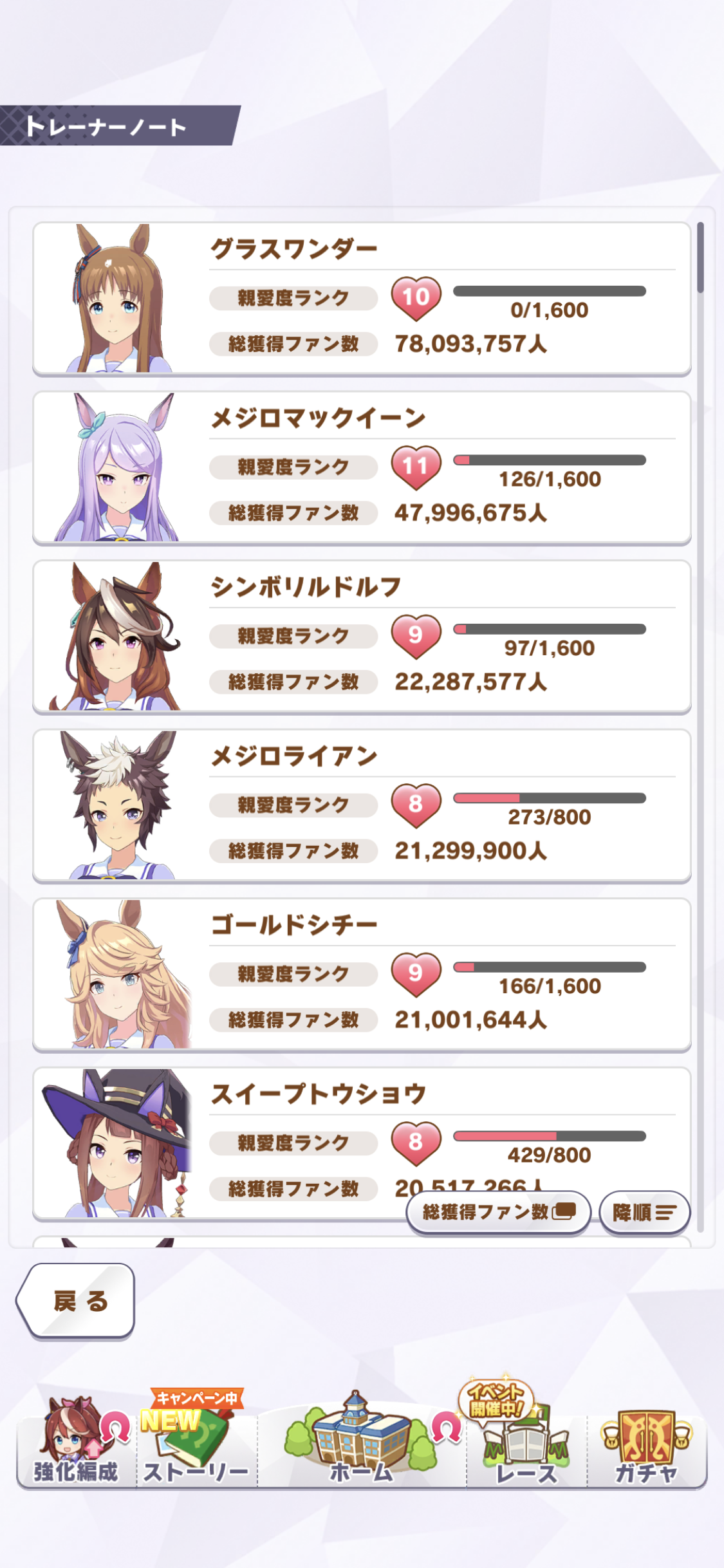The height and width of the screenshot is (1568, 724).
Task: Toggle the 降順 sort order
Action: [644, 1212]
